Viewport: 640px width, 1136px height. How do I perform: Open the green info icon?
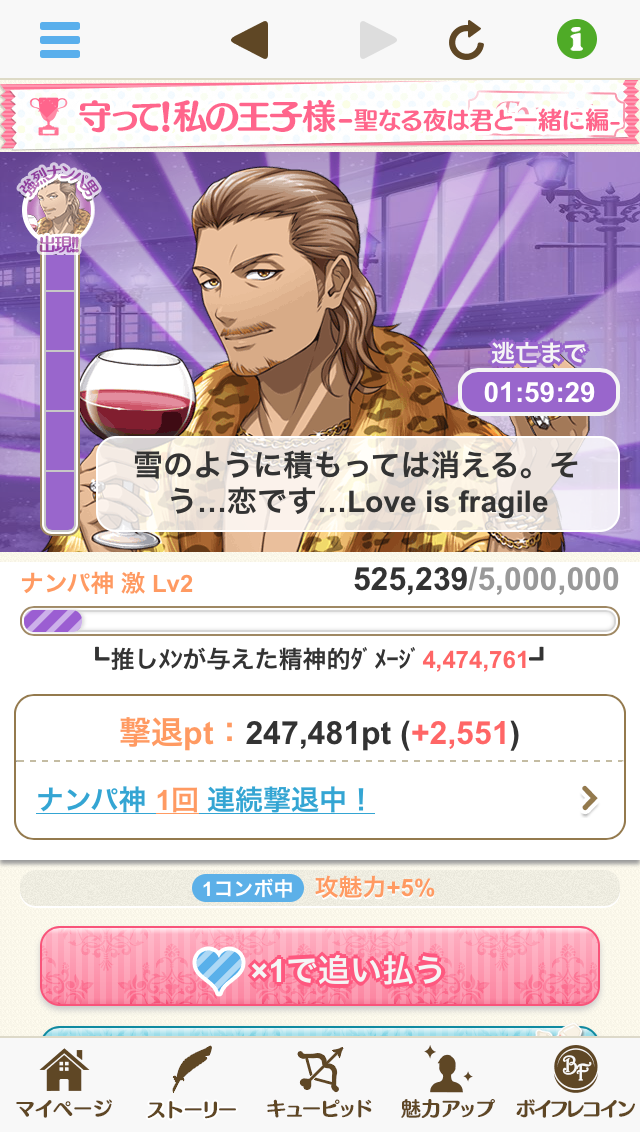576,39
